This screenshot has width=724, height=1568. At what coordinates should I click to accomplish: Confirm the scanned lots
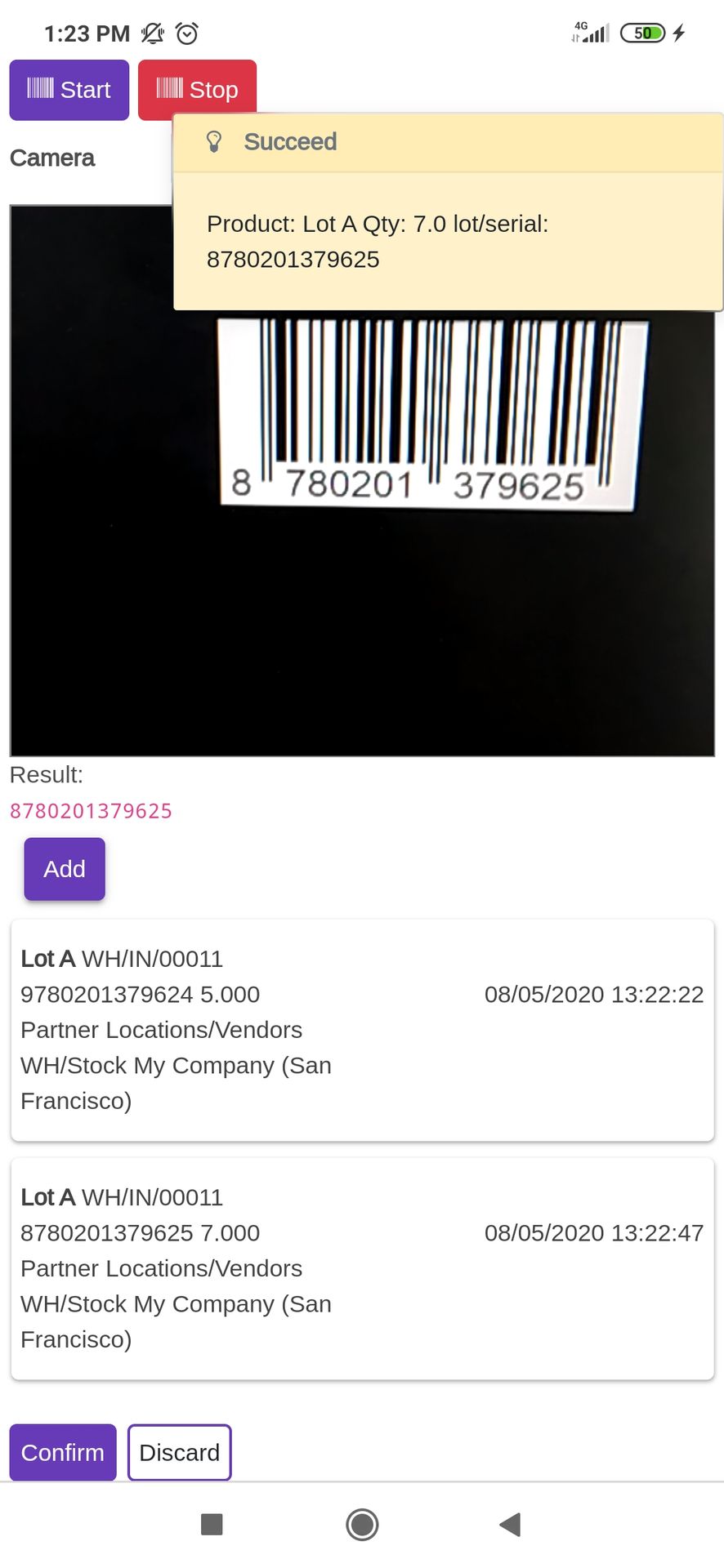click(63, 1452)
